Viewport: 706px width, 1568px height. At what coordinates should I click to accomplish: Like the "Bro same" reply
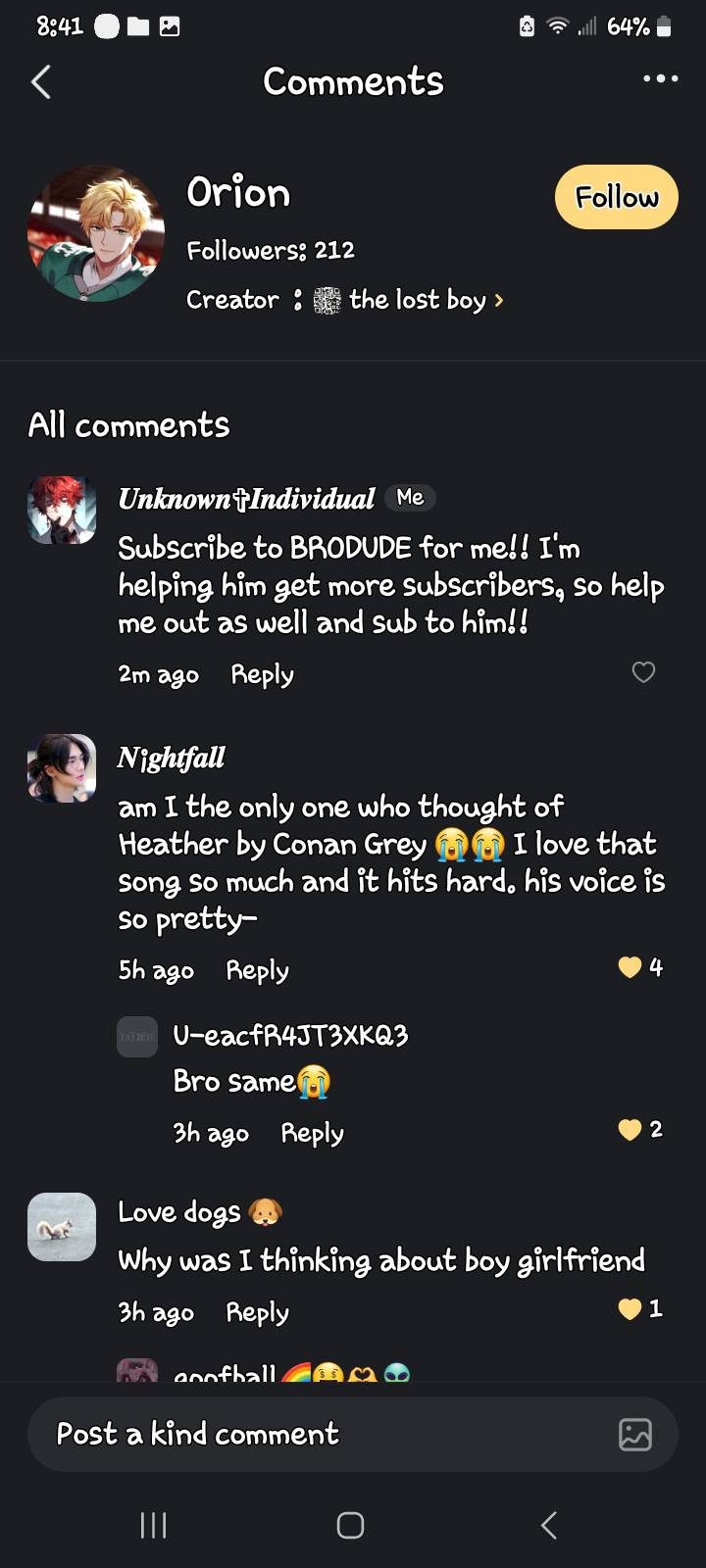630,1130
